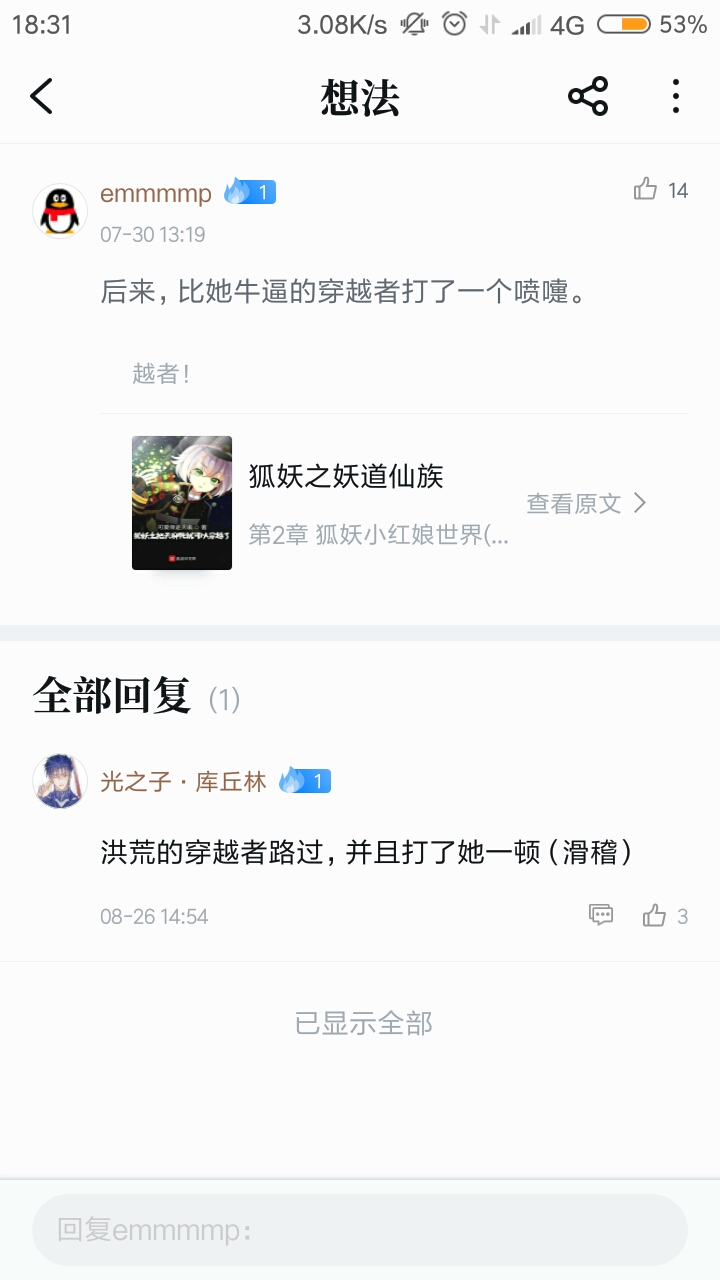Open username emmmmp profile link
Screen dimensions: 720x1280
click(156, 193)
